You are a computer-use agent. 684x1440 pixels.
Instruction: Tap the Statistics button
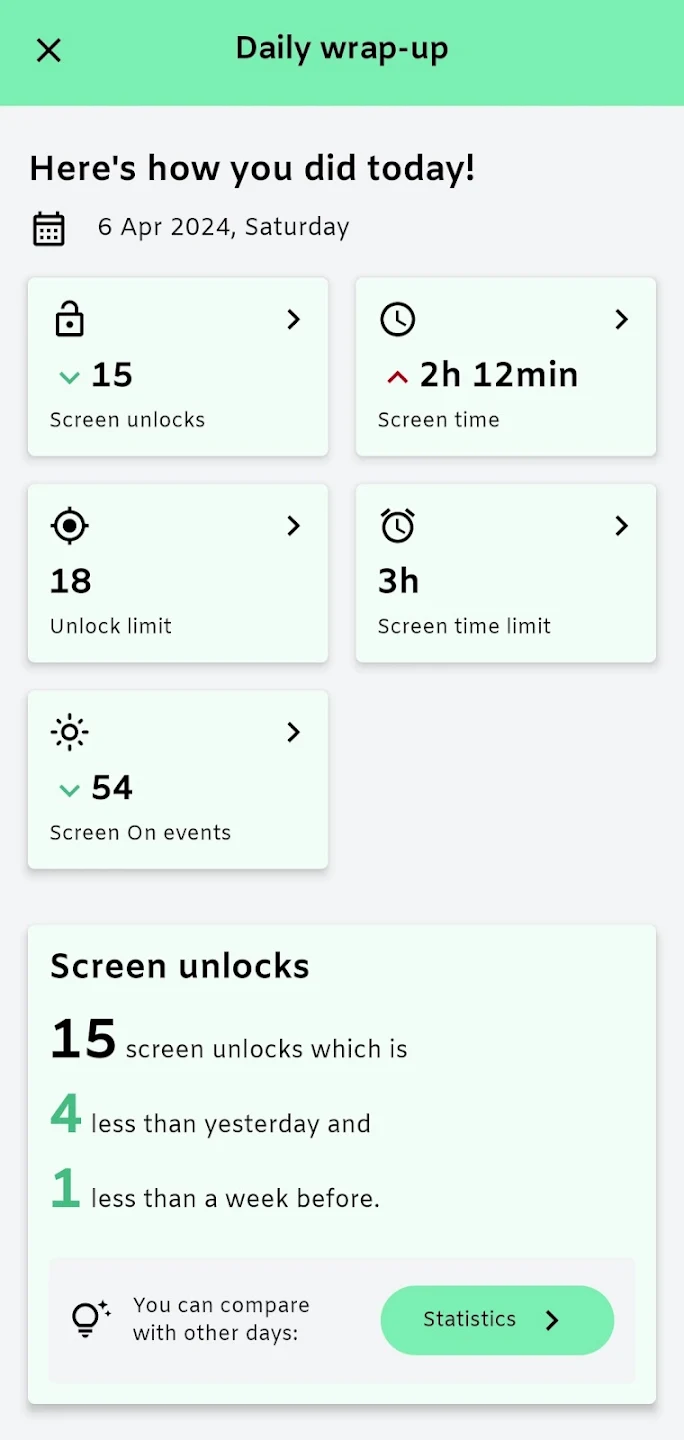(497, 1320)
